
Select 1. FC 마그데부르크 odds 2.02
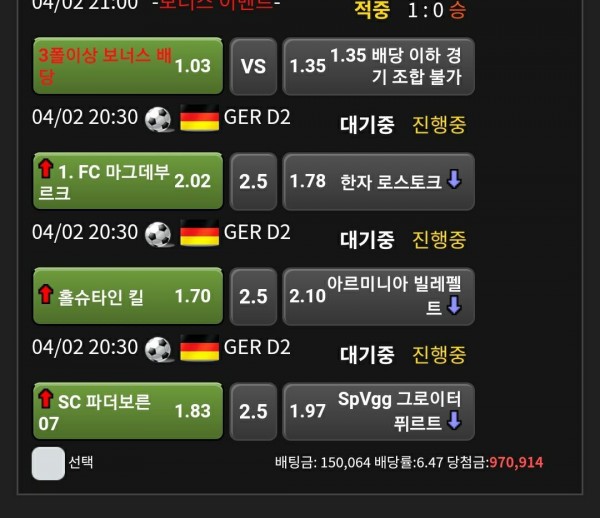[126, 181]
